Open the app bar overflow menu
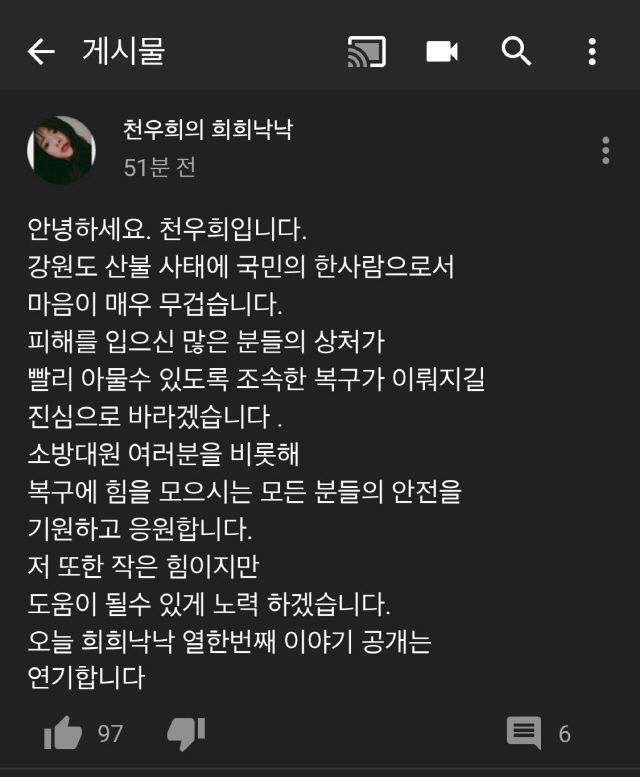The width and height of the screenshot is (640, 777). click(x=592, y=51)
